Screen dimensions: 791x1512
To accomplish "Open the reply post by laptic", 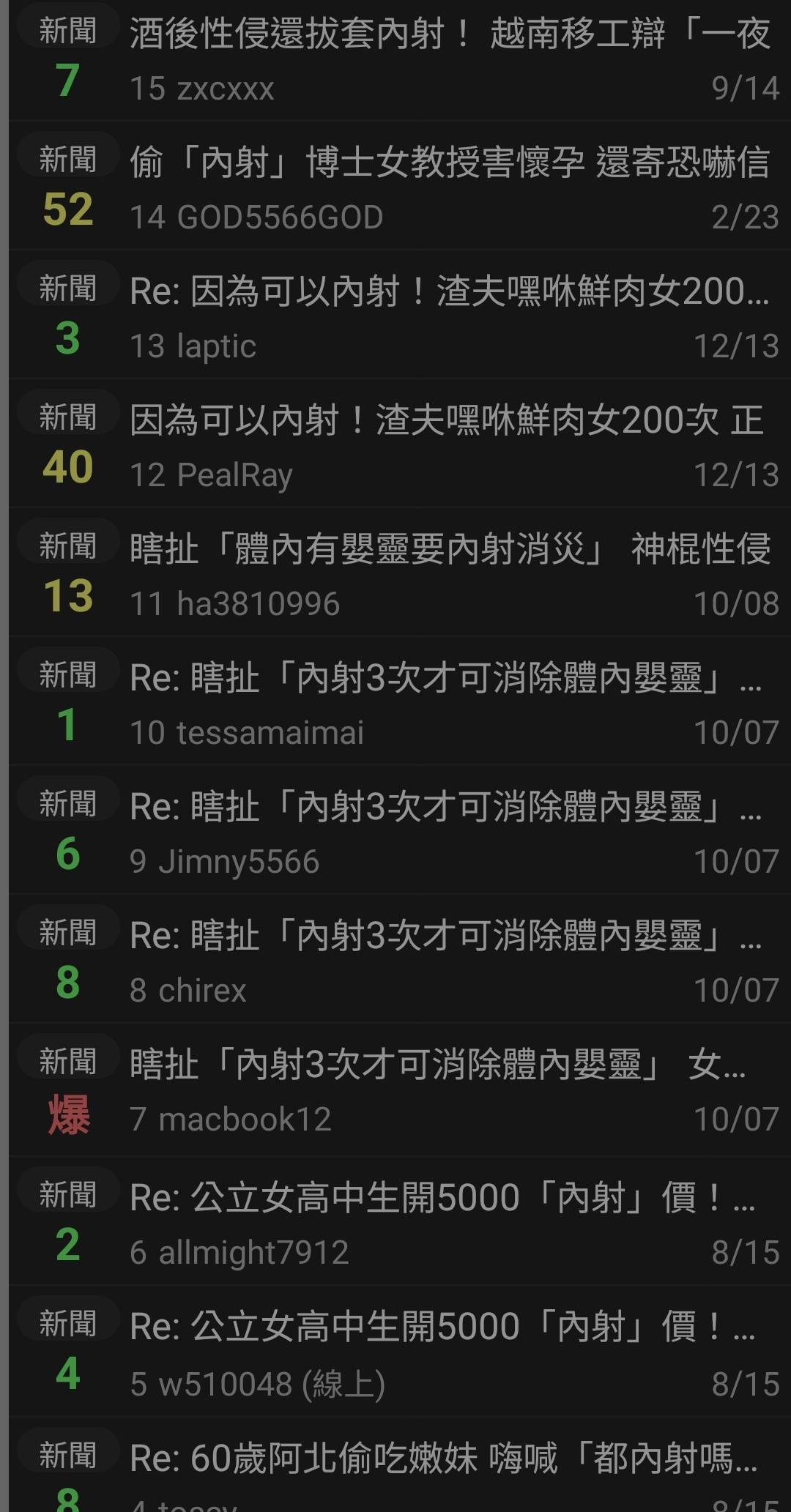I will 448,291.
